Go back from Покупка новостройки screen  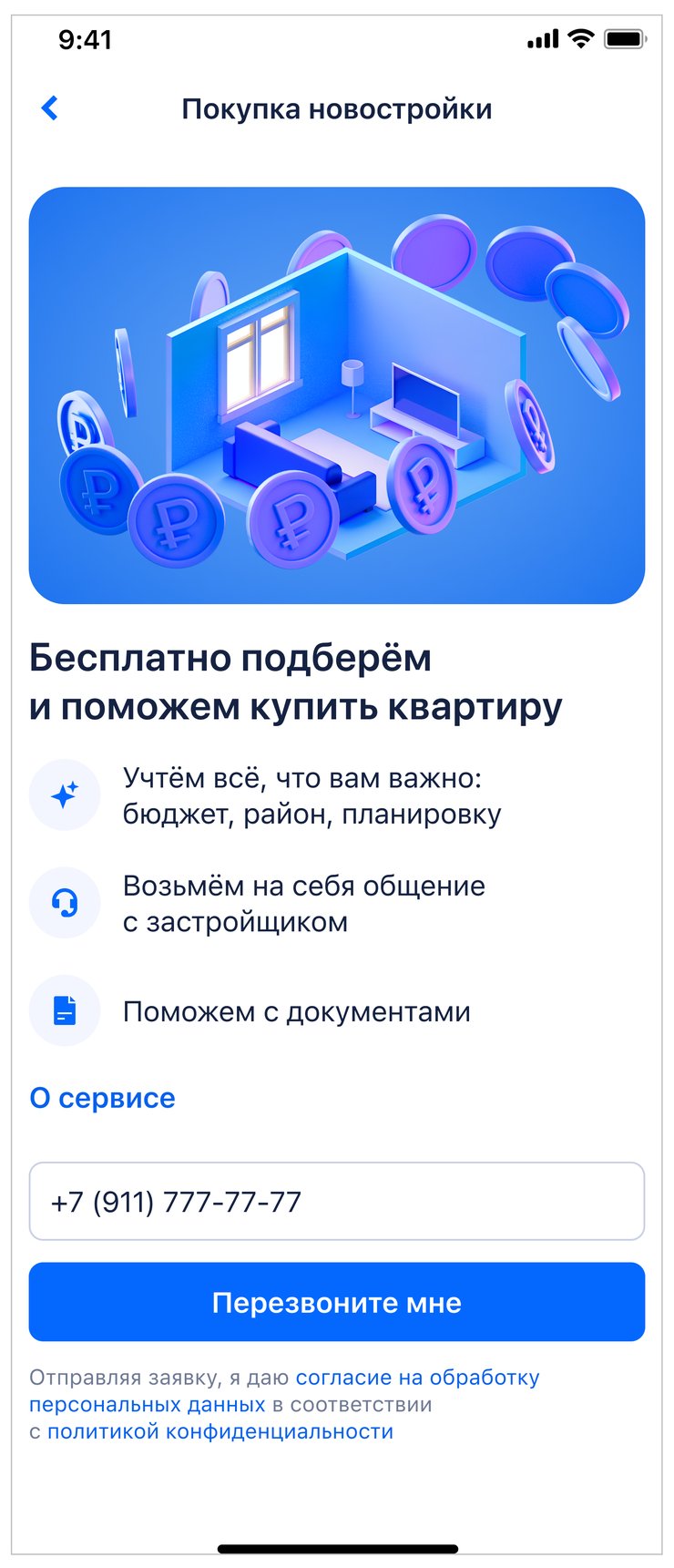coord(50,108)
